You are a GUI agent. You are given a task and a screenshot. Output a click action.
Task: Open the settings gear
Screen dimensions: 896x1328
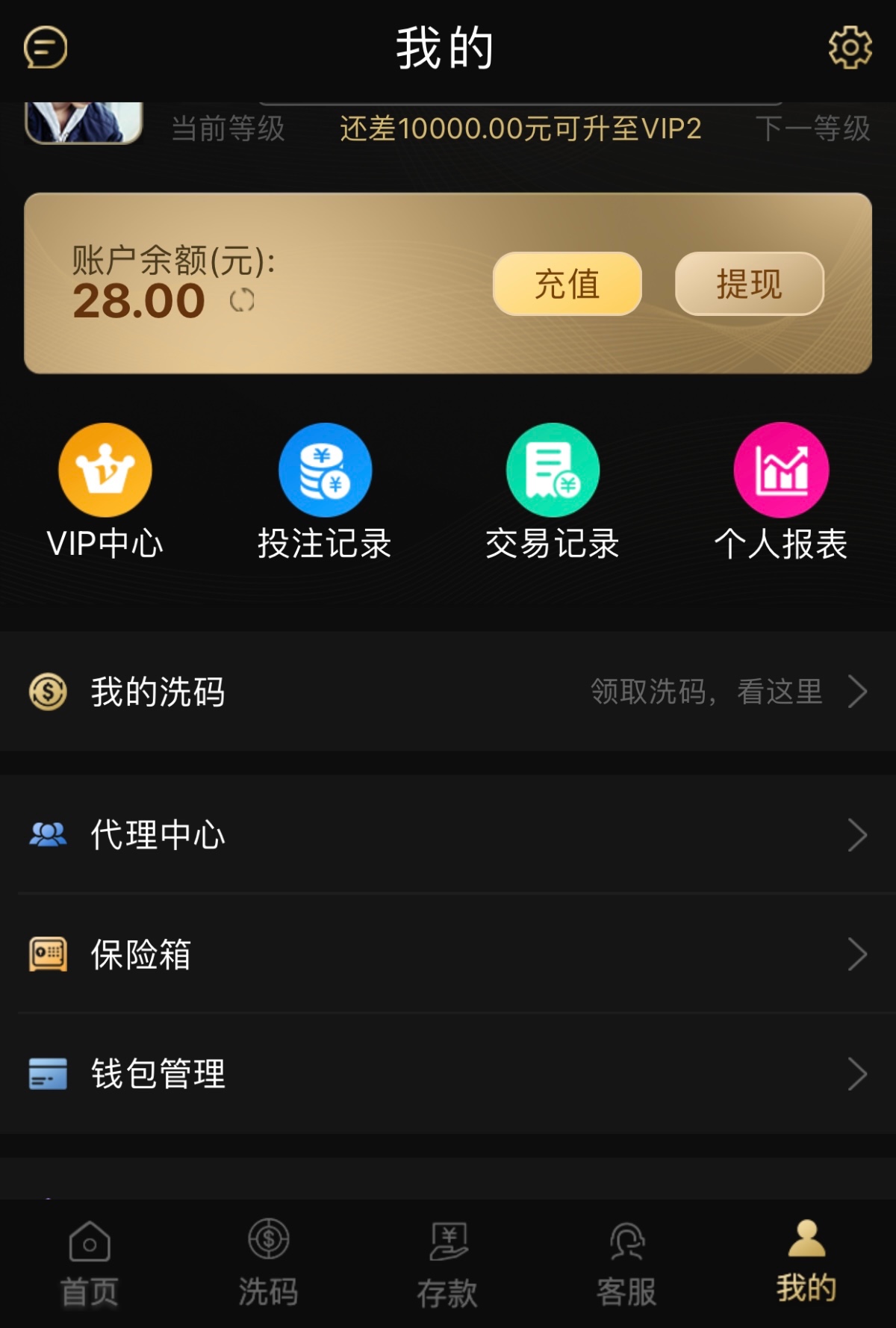[x=850, y=48]
